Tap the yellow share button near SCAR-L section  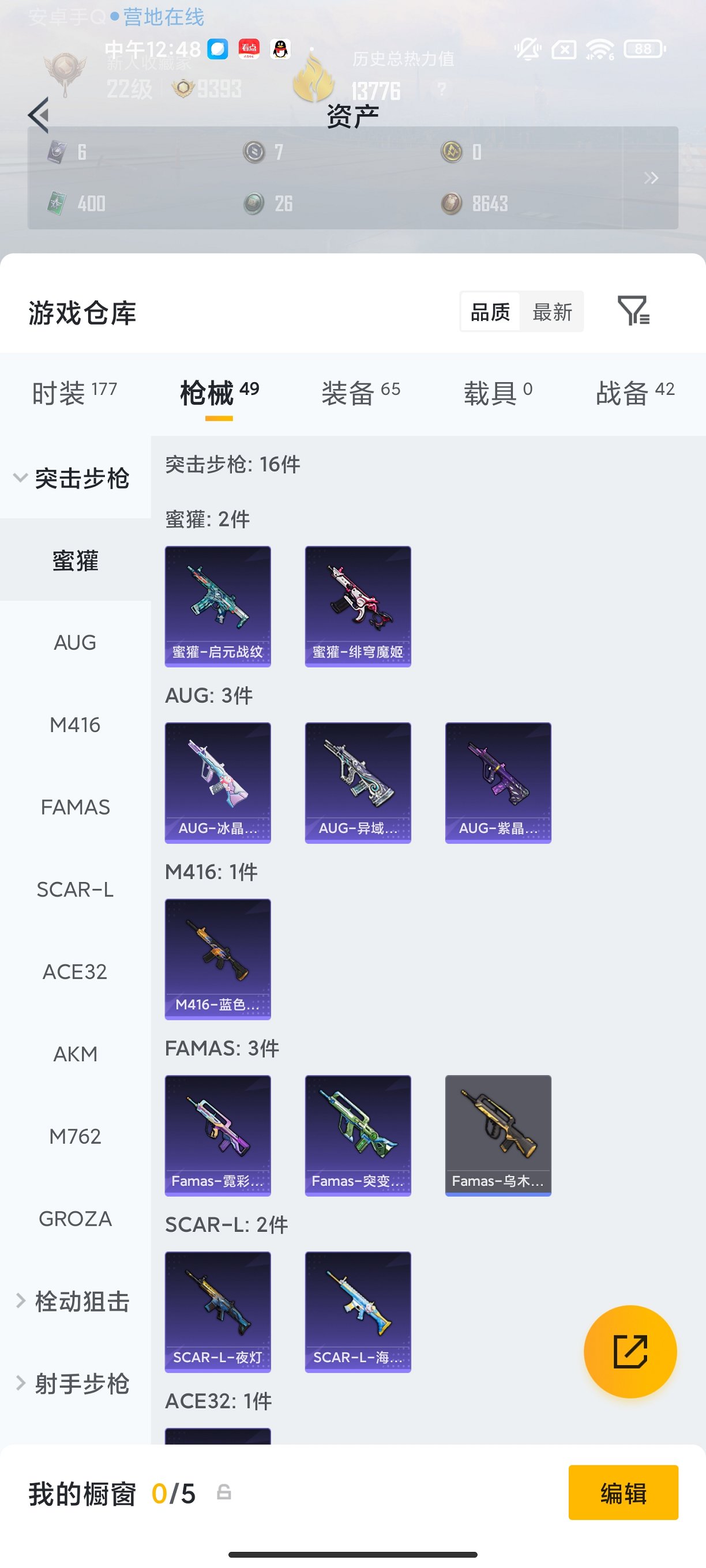(630, 1352)
